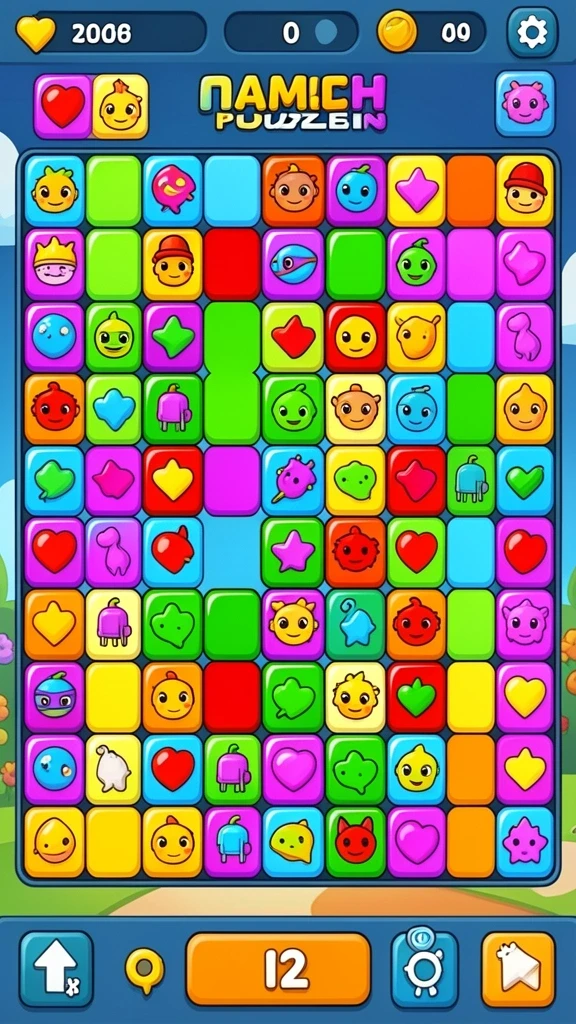This screenshot has height=1024, width=576.
Task: Tap the orange 12 button
Action: (278, 968)
